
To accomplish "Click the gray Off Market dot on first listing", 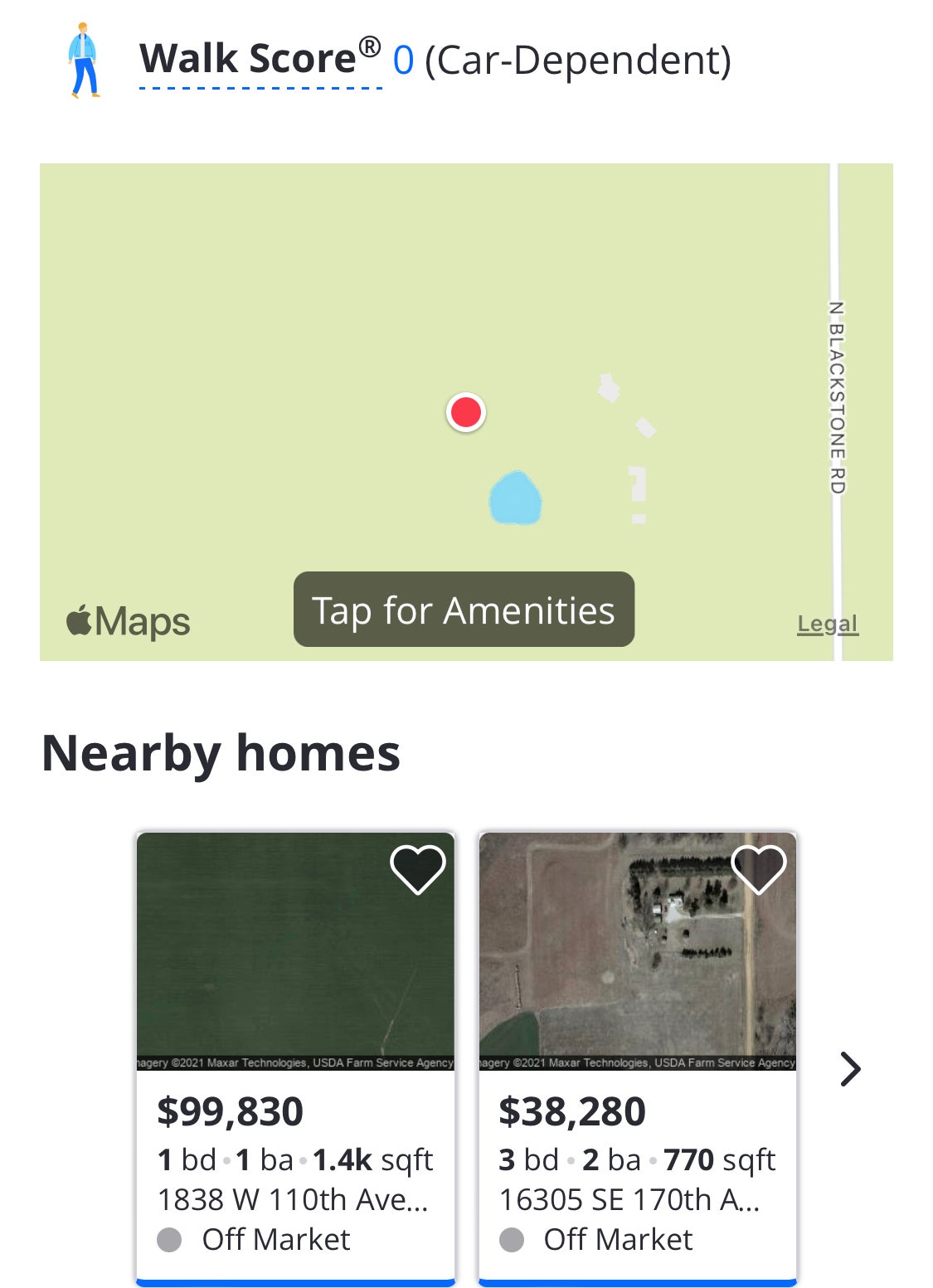I will tap(172, 1239).
